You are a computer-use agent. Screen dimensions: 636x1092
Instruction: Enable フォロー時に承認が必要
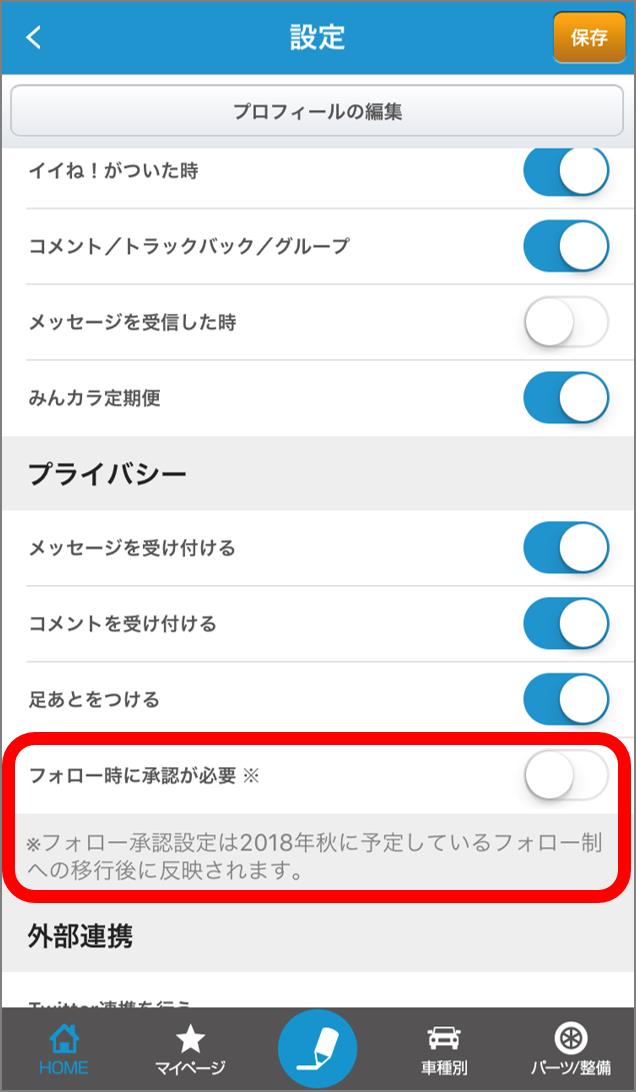tap(566, 775)
